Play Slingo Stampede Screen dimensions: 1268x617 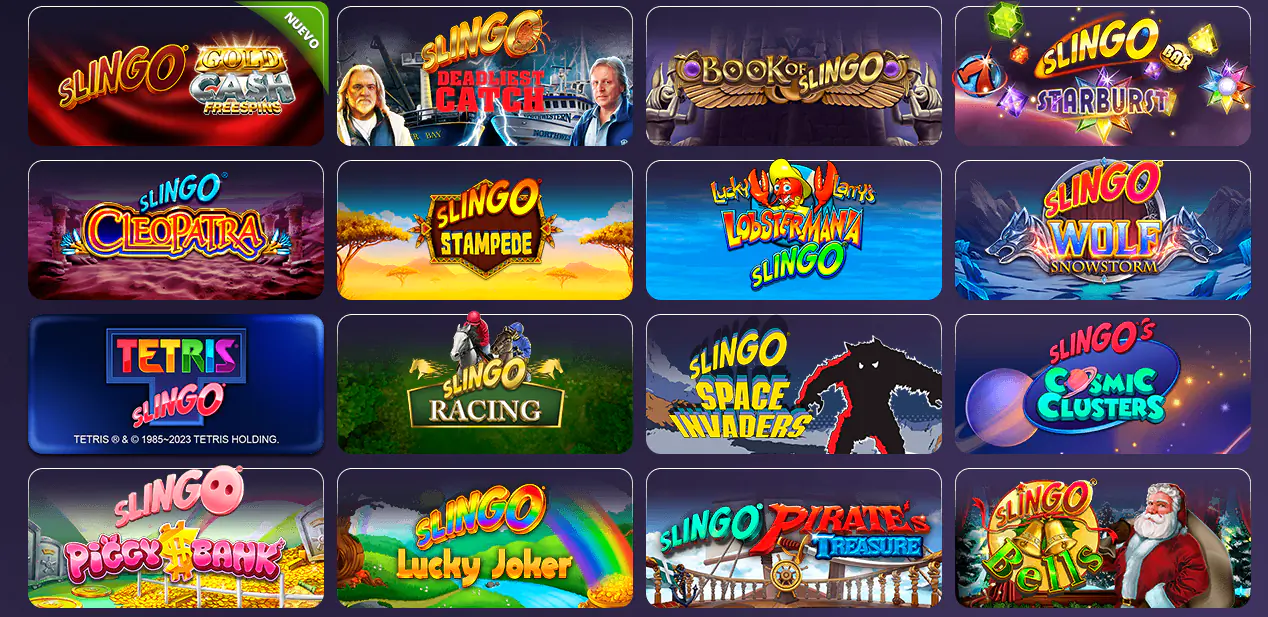pyautogui.click(x=485, y=230)
